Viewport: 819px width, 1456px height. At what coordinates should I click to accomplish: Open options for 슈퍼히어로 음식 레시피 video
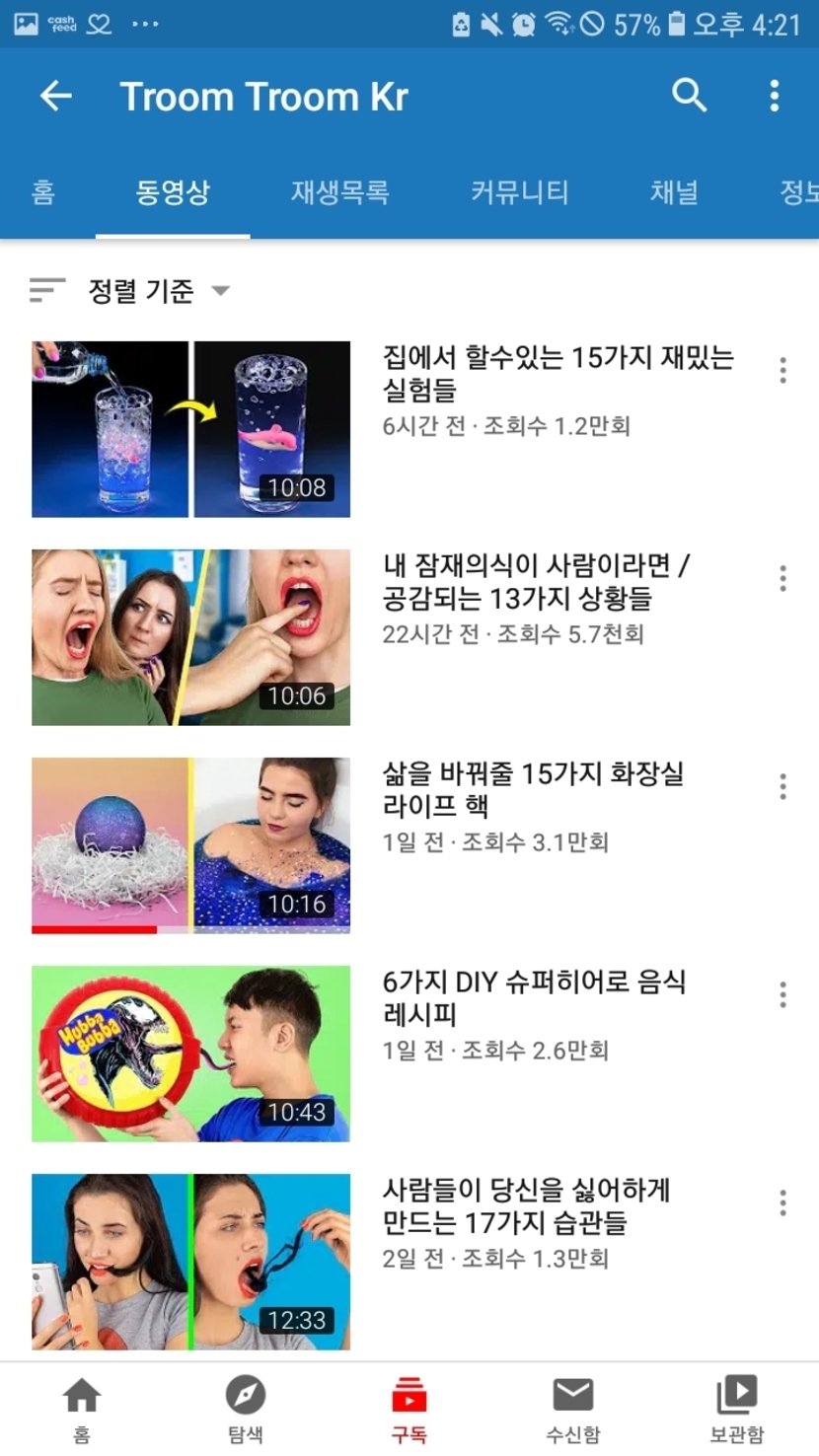coord(782,994)
